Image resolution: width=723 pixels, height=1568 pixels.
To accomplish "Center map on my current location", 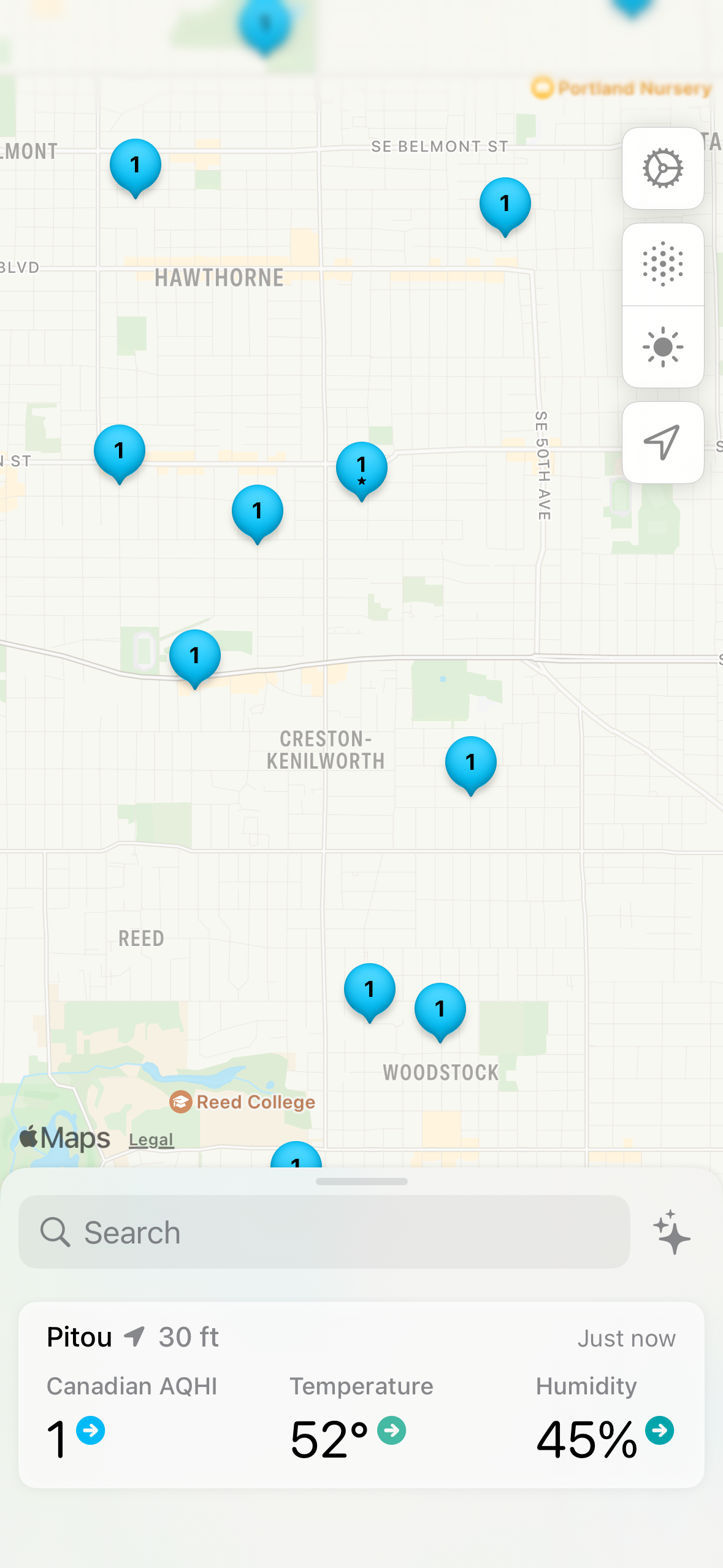I will 662,442.
